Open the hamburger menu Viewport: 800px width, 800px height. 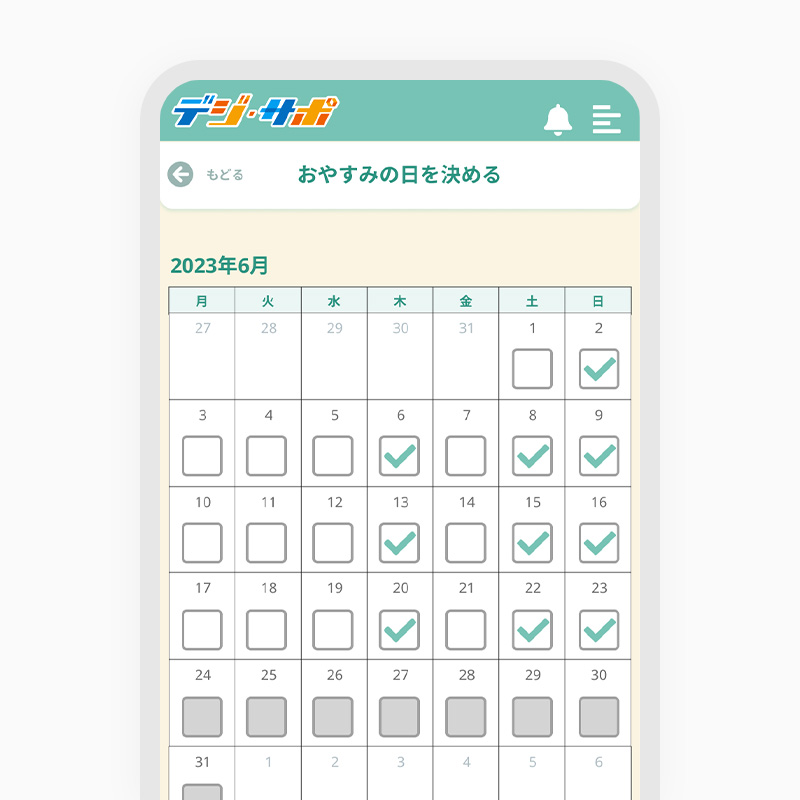coord(606,119)
